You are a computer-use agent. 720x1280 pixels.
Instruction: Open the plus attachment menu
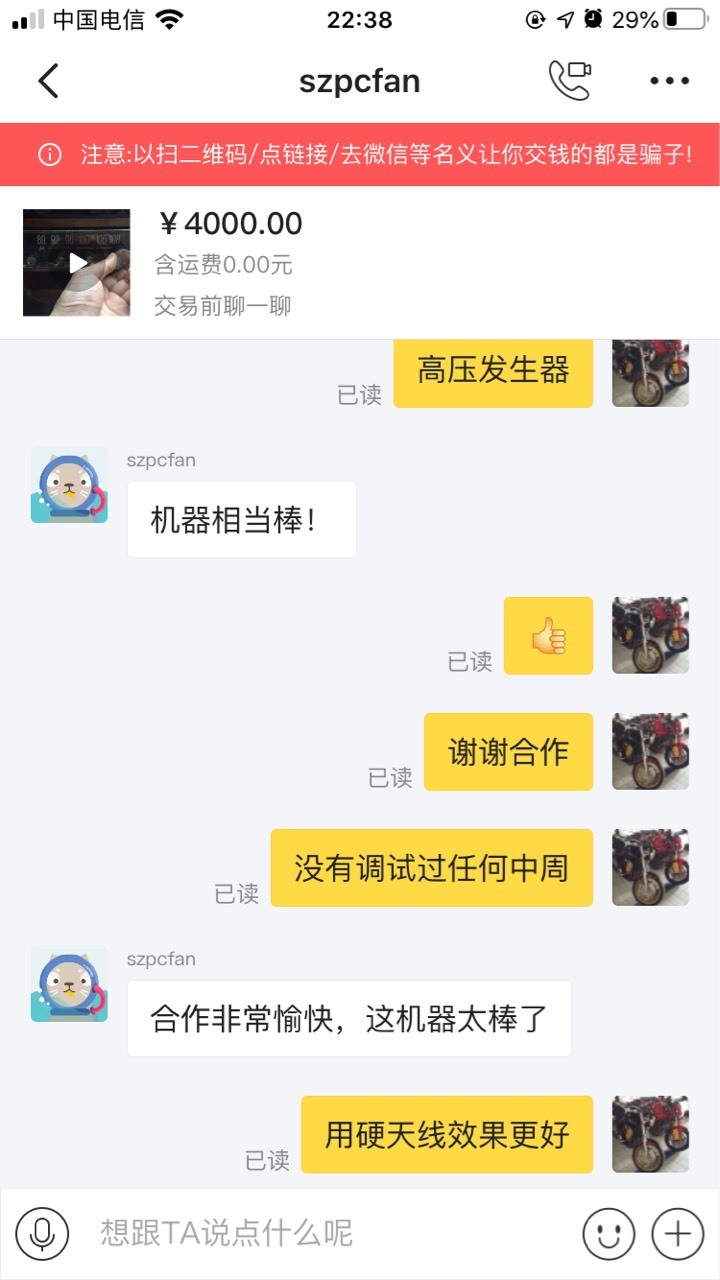point(678,1234)
